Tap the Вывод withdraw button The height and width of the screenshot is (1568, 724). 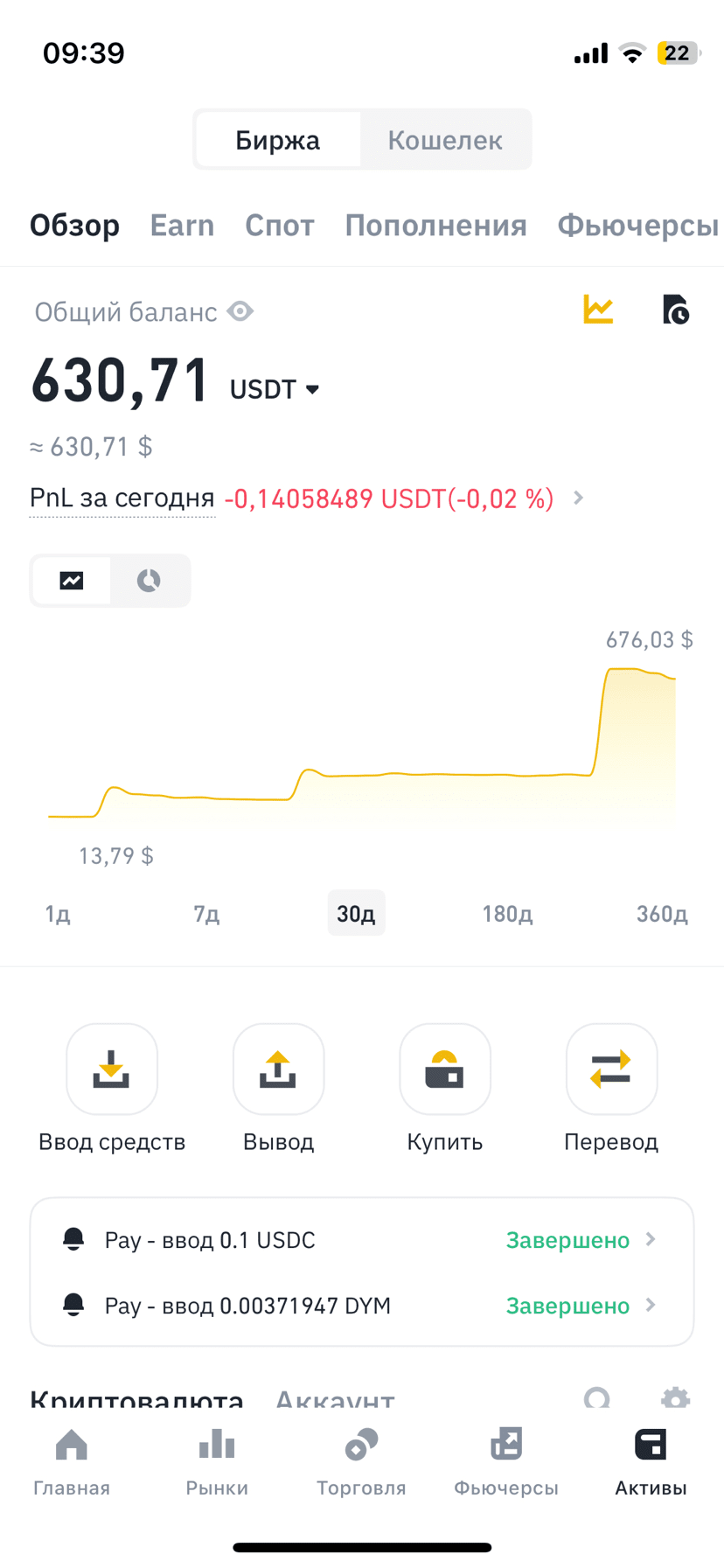(x=278, y=1070)
